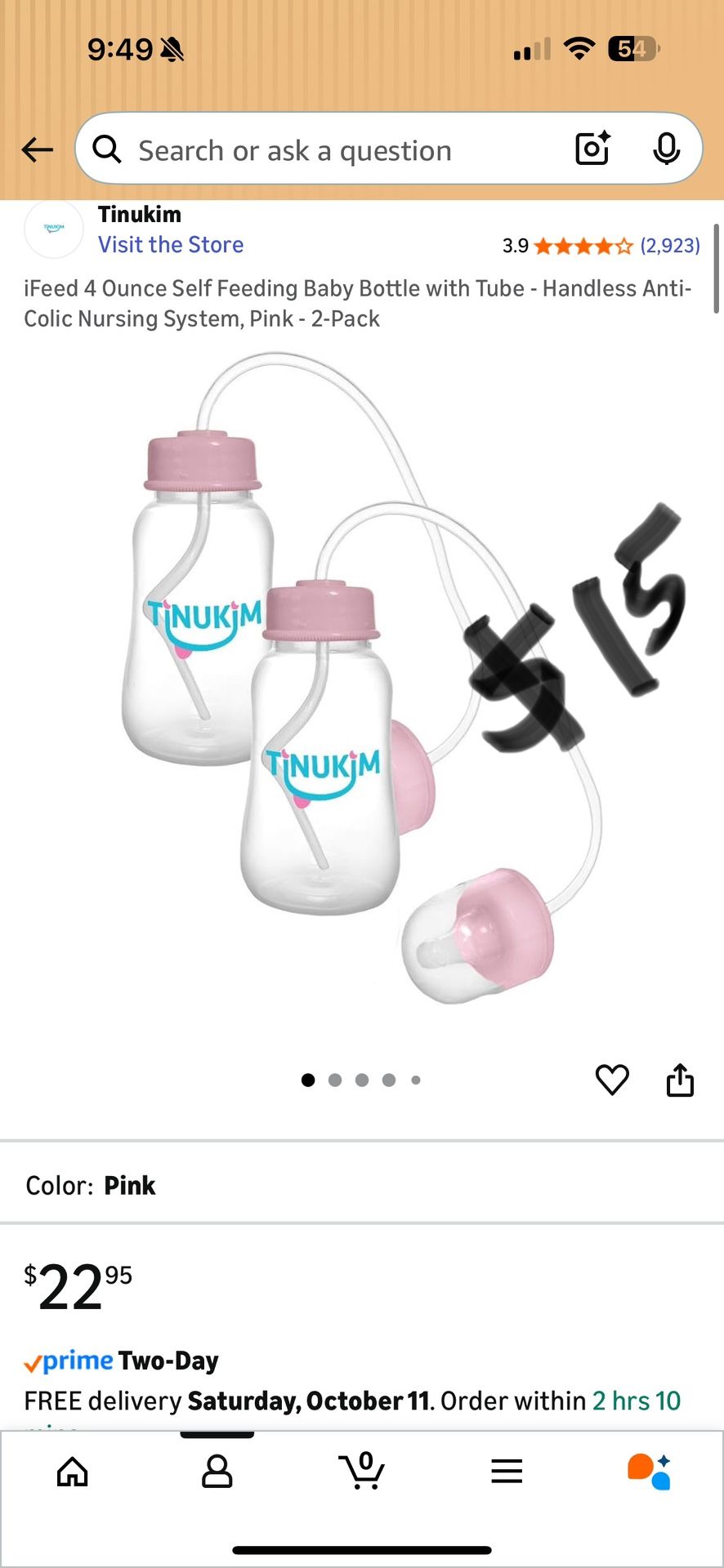The image size is (724, 1568).
Task: Add product to wish list heart
Action: (612, 1080)
